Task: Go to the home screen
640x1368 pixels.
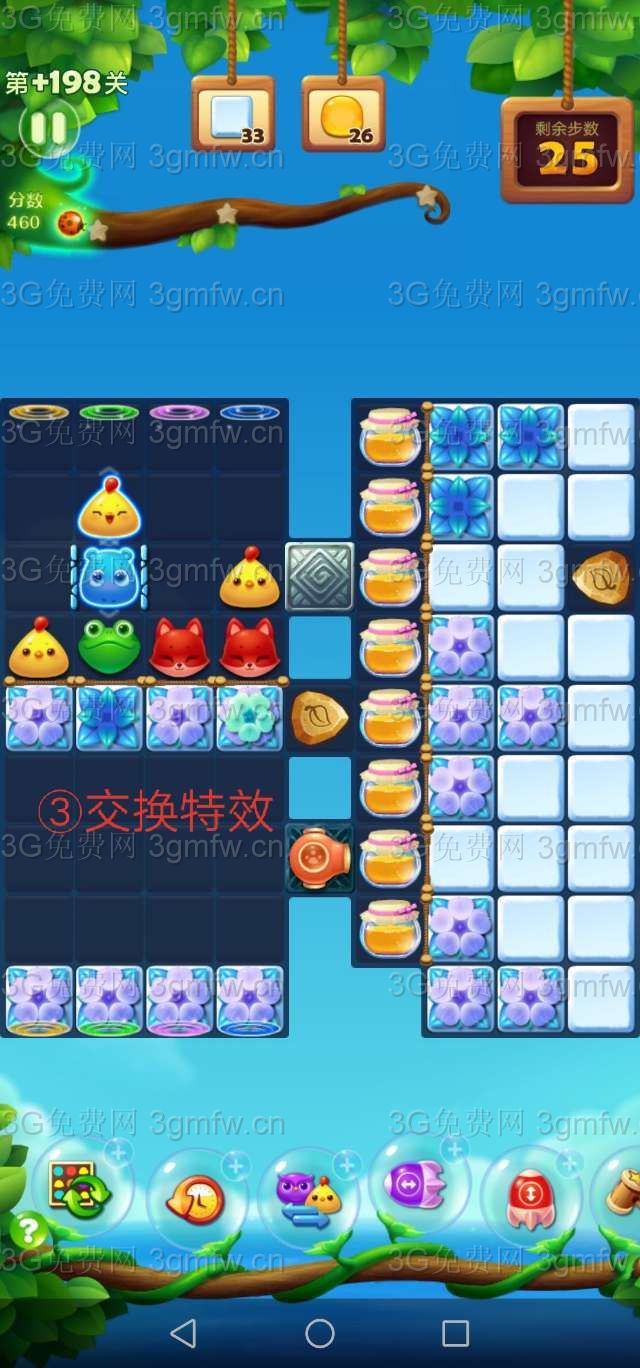Action: coord(320,1333)
